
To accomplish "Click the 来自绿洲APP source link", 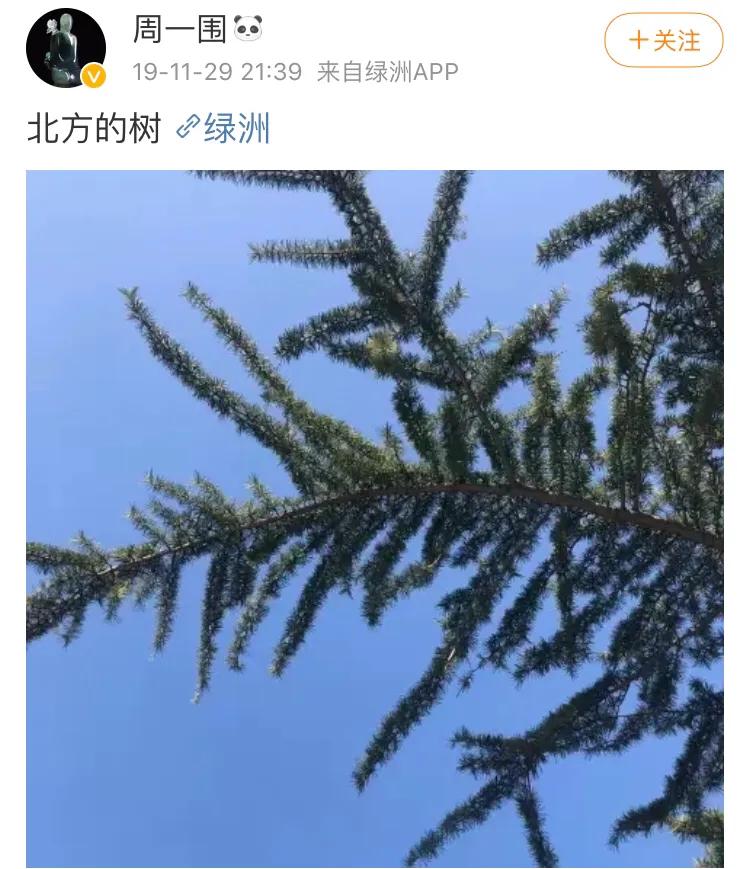I will pyautogui.click(x=385, y=71).
